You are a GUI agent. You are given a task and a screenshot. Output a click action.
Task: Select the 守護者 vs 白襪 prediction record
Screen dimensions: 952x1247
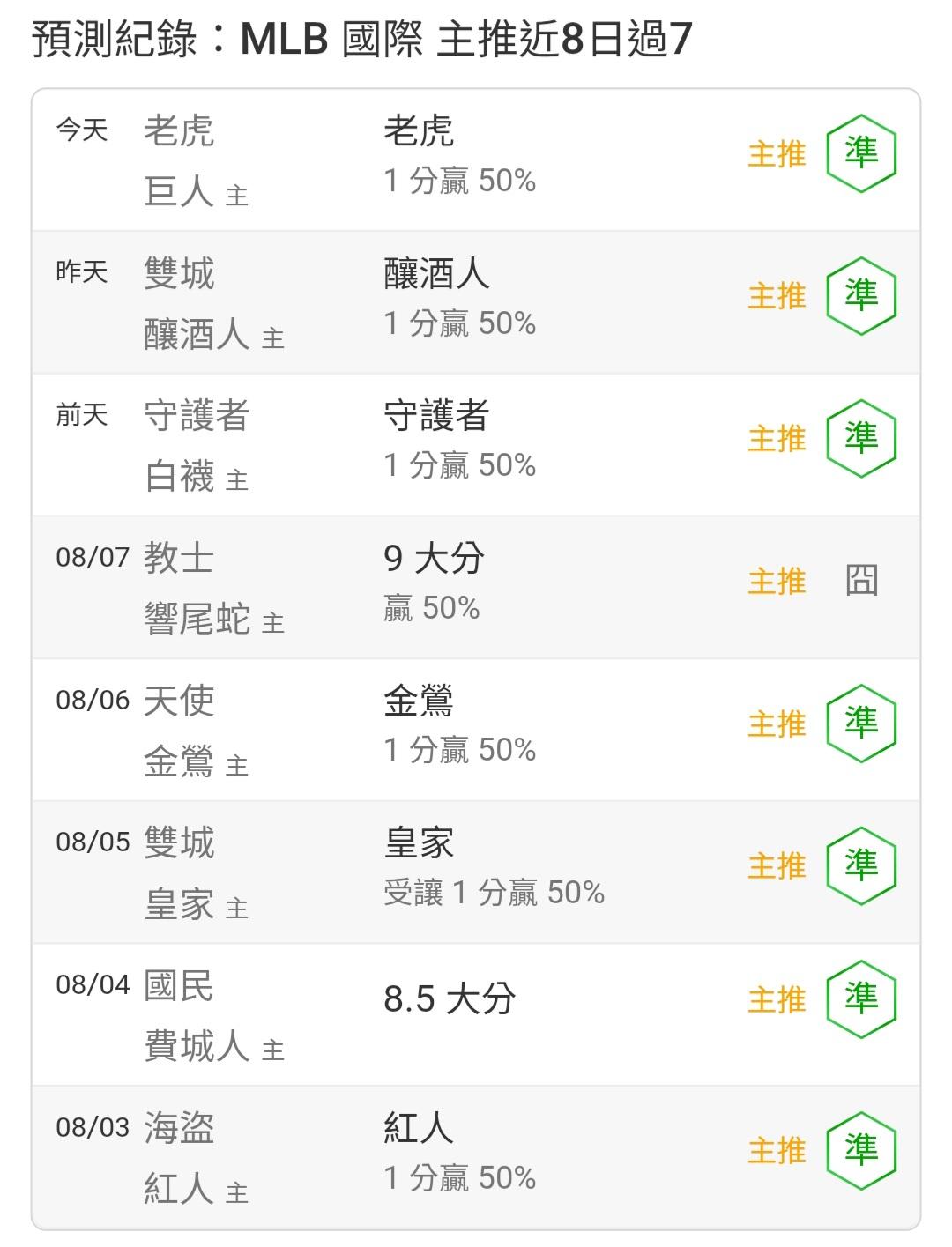click(476, 445)
